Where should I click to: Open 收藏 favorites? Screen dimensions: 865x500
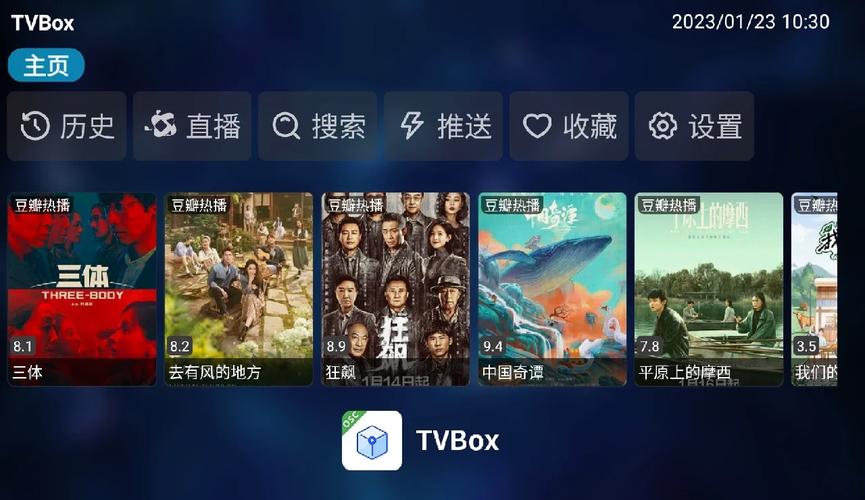(569, 126)
